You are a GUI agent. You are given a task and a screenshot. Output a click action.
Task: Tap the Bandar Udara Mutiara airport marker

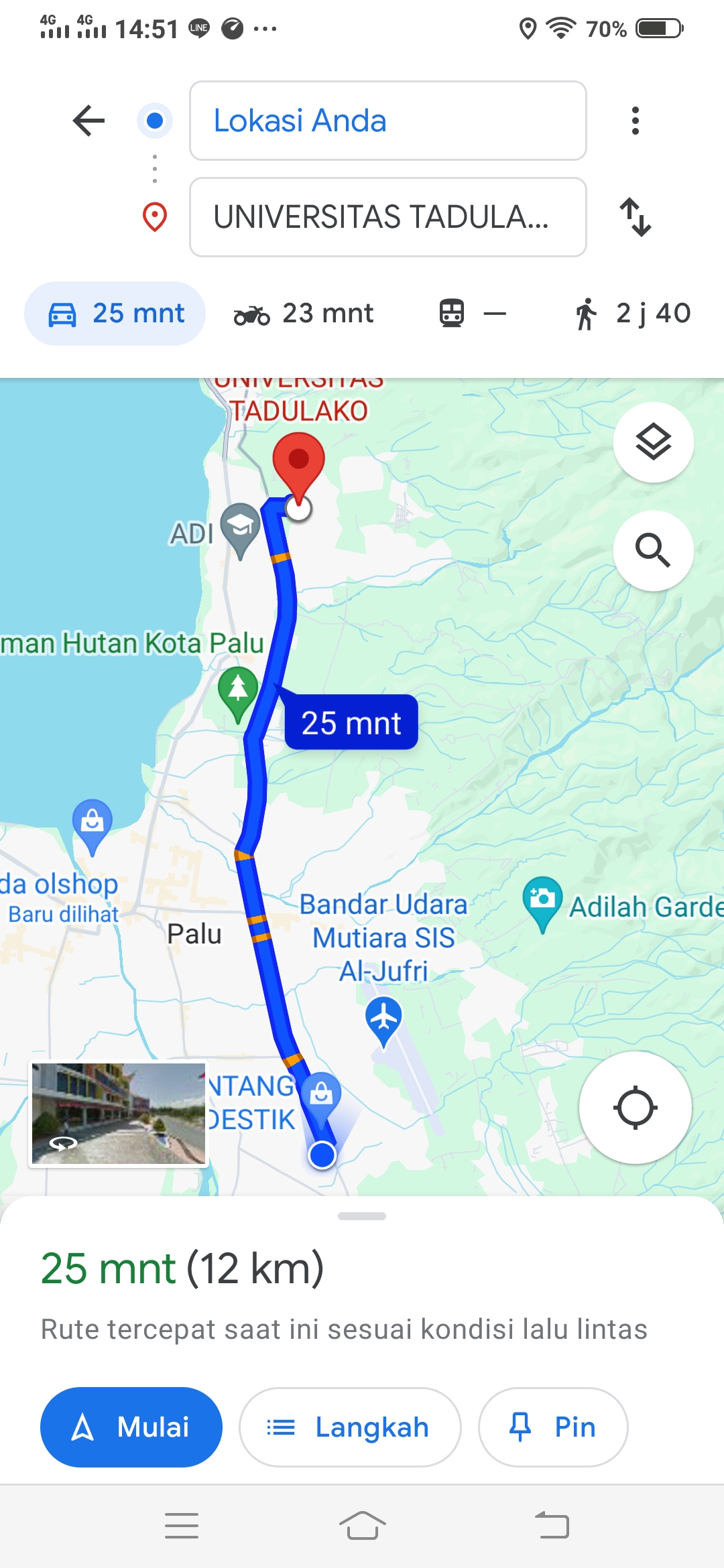[x=383, y=1020]
